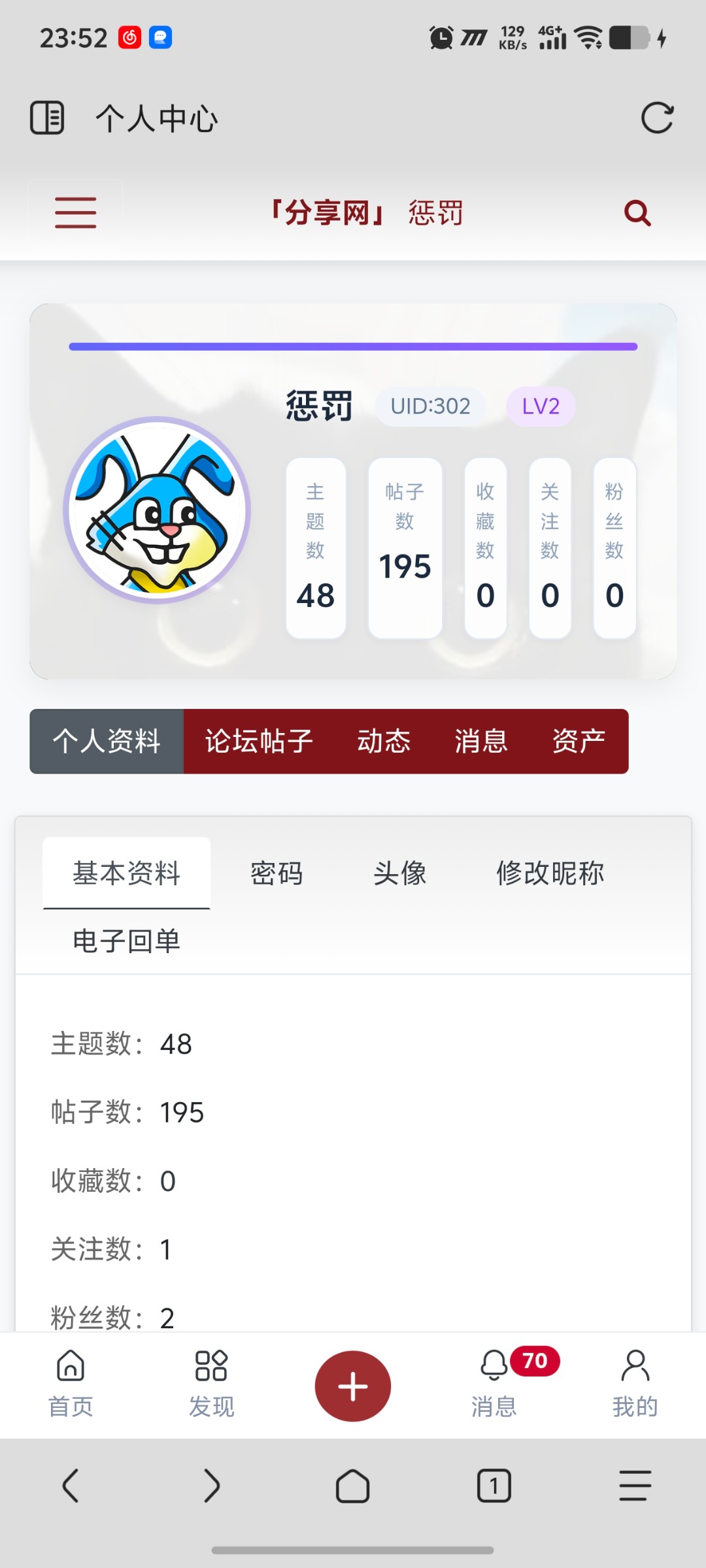Select the 个人资料 tab
706x1568 pixels.
[107, 742]
